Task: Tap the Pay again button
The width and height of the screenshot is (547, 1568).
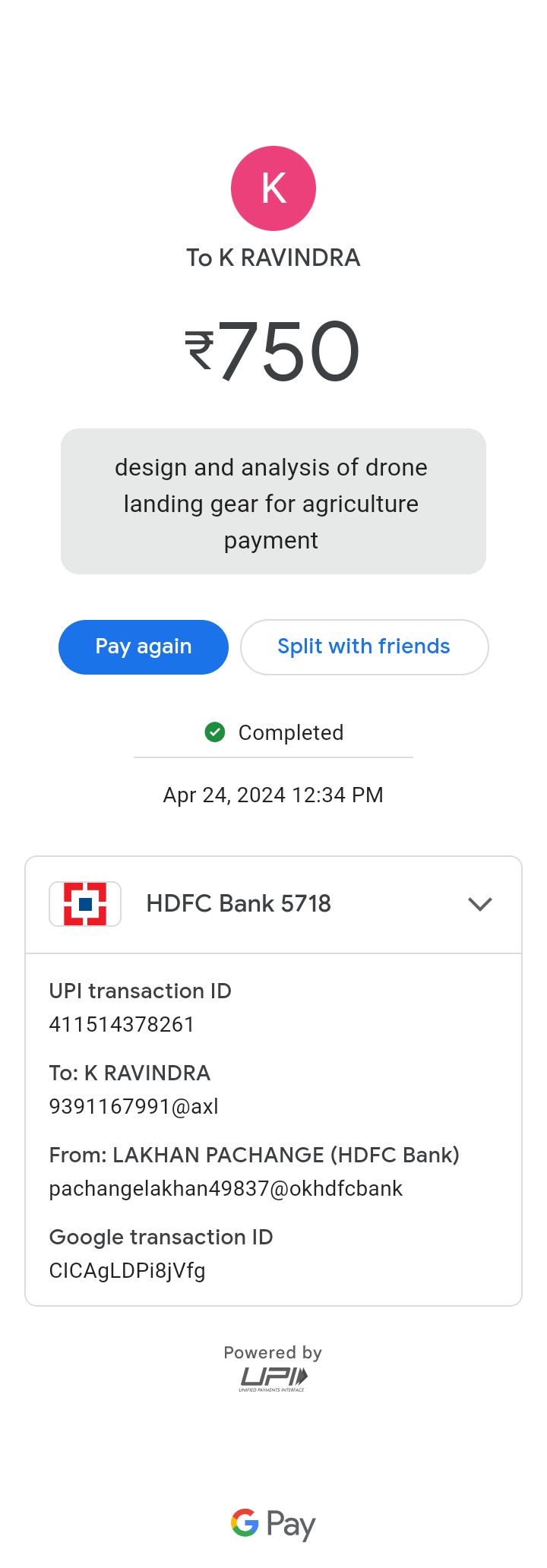Action: point(144,647)
